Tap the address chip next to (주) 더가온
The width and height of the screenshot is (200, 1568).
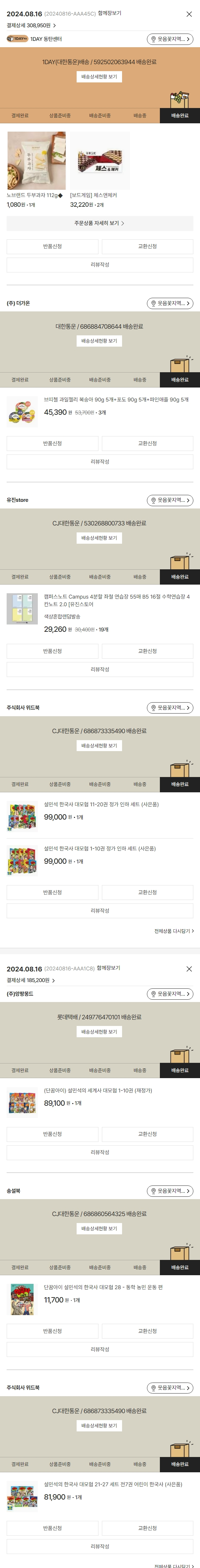click(x=170, y=303)
